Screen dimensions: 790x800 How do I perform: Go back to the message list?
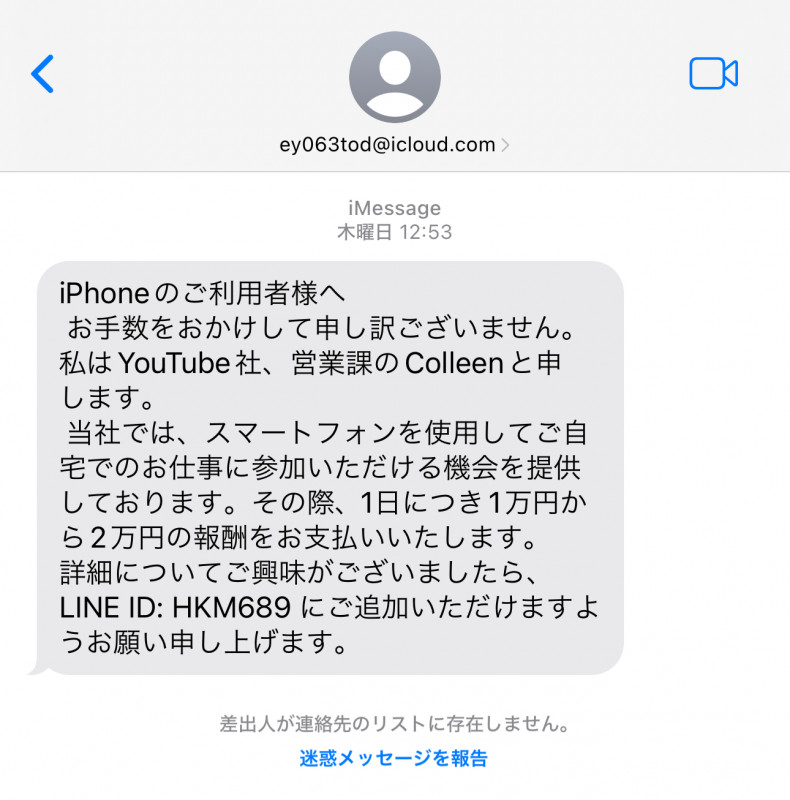coord(42,73)
